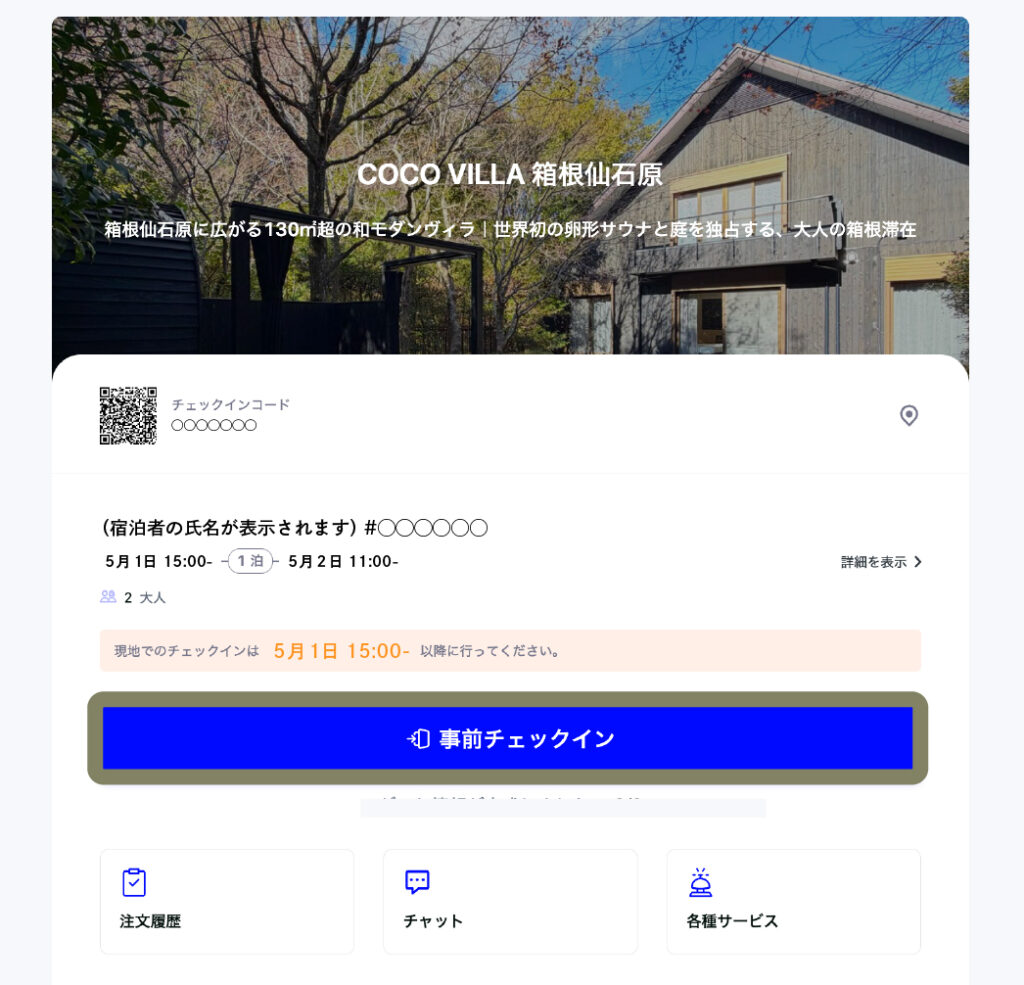Image resolution: width=1024 pixels, height=985 pixels.
Task: Open the 注文履歴 card
Action: [227, 901]
